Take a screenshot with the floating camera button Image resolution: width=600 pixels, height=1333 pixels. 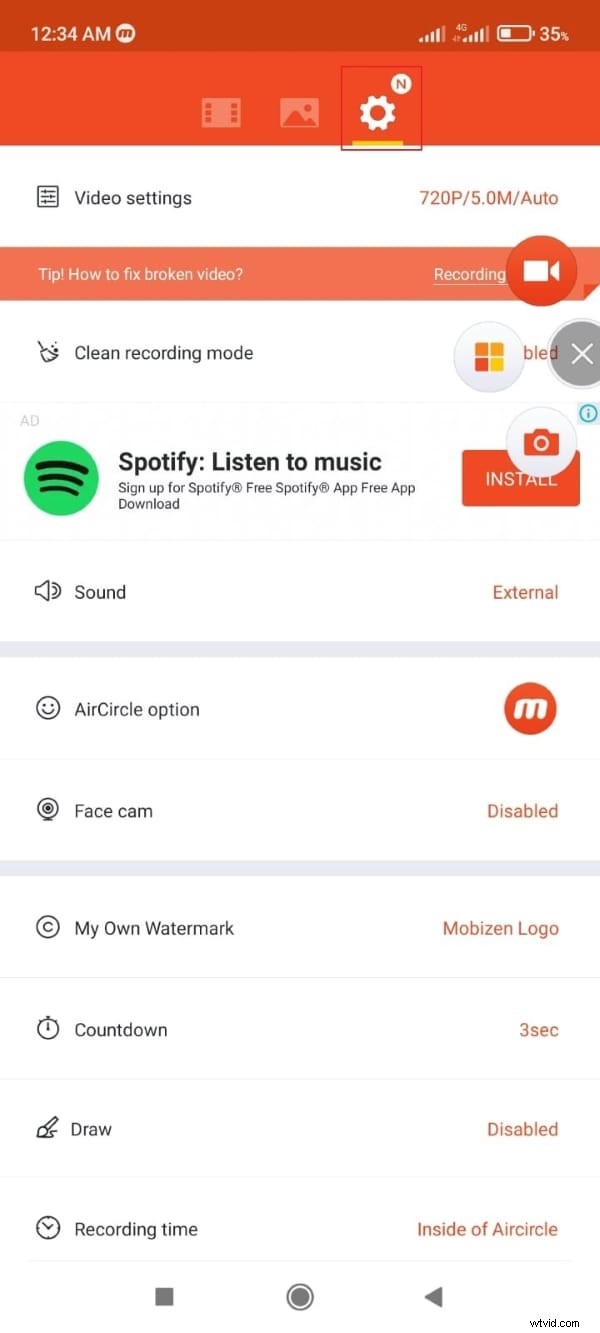click(541, 442)
